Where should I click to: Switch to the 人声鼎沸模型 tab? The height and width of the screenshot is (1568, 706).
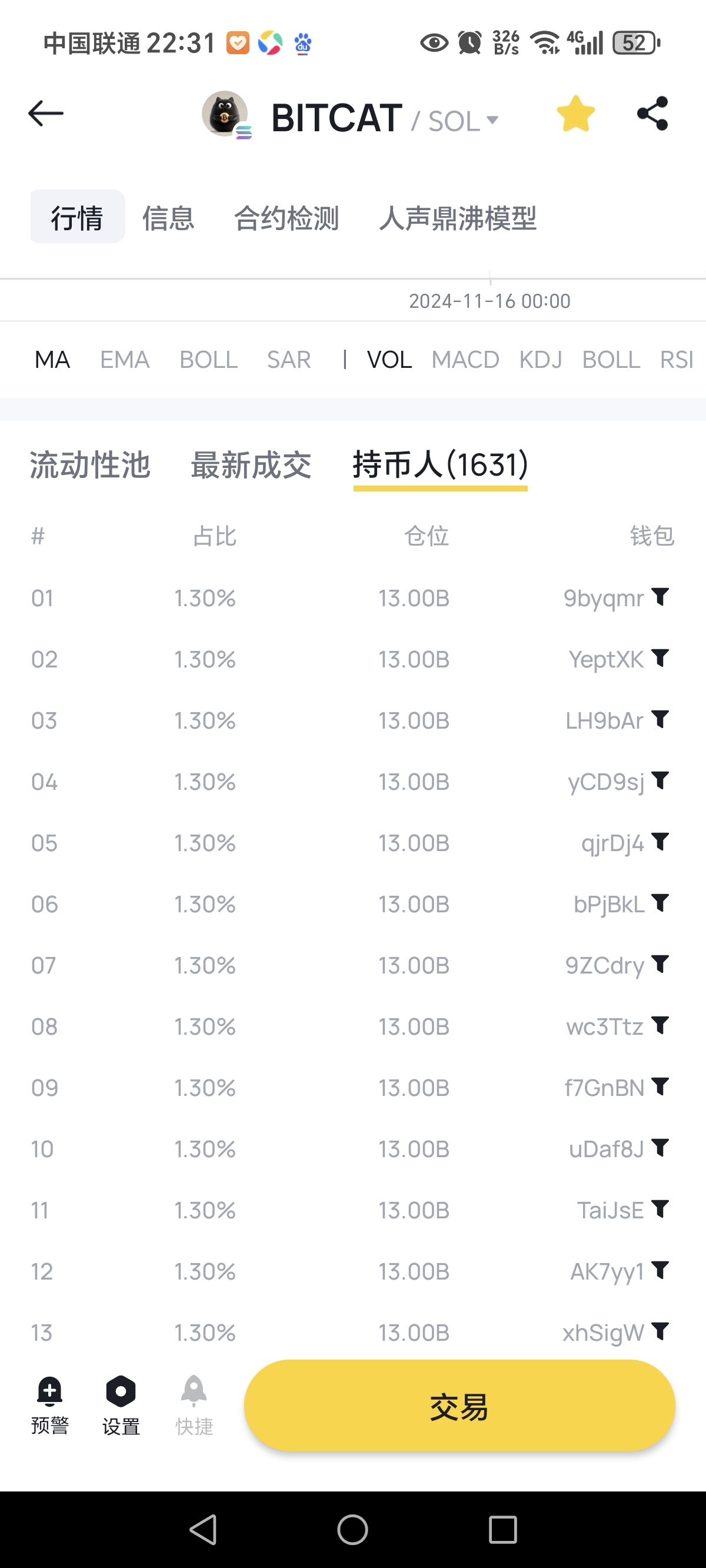click(458, 218)
